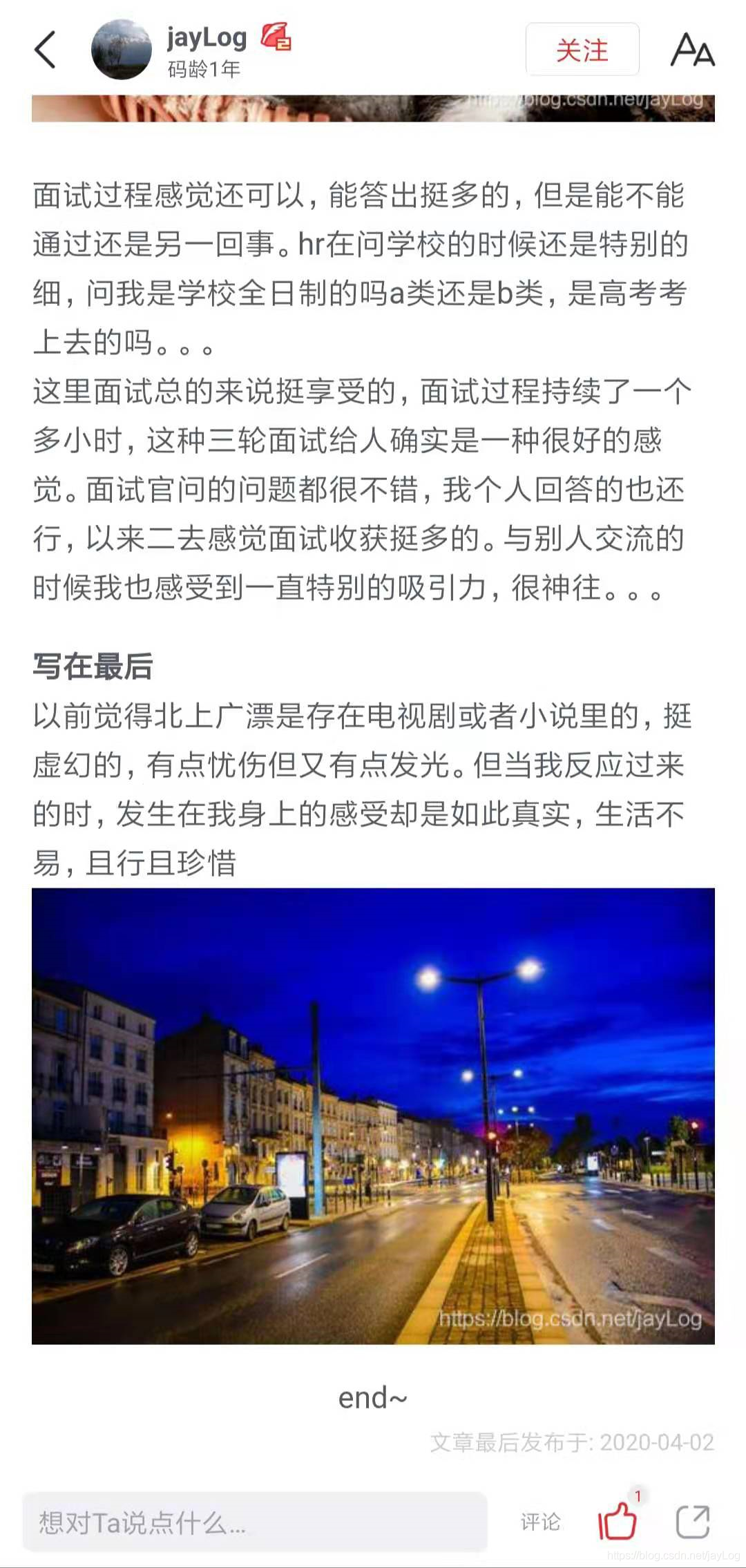Open the night street image in the article
This screenshot has height=1568, width=746.
pyautogui.click(x=373, y=1116)
